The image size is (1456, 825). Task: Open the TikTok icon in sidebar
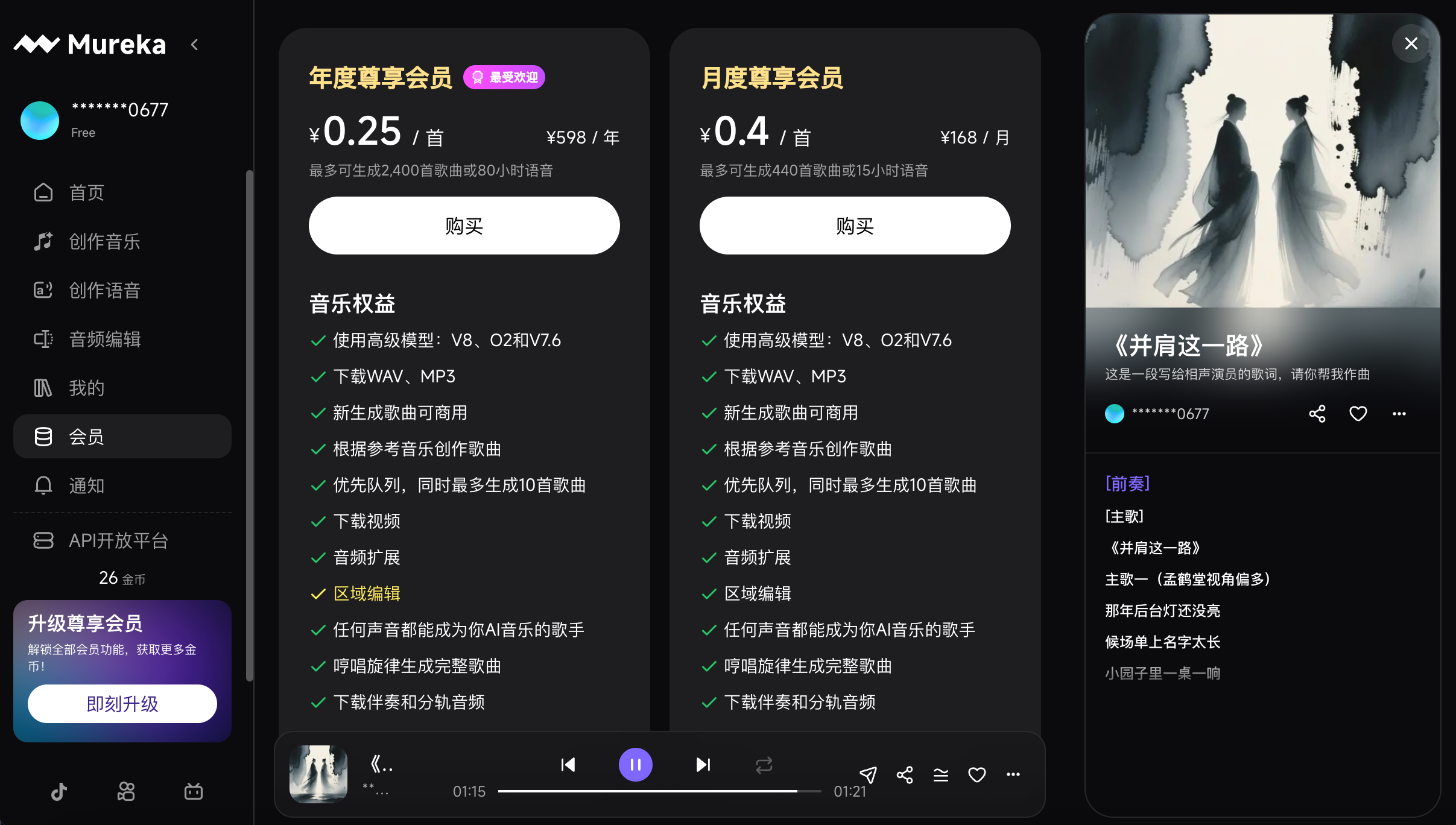59,791
